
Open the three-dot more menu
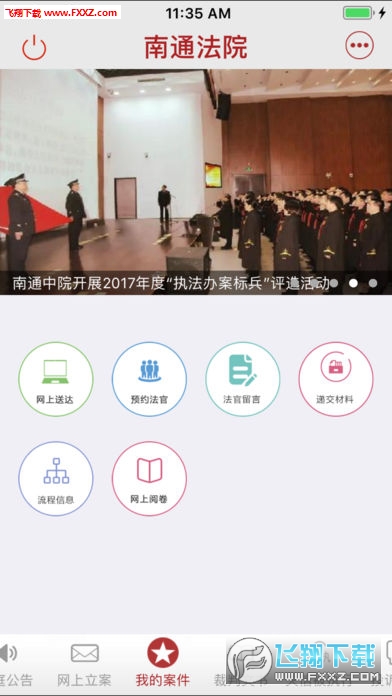[359, 45]
